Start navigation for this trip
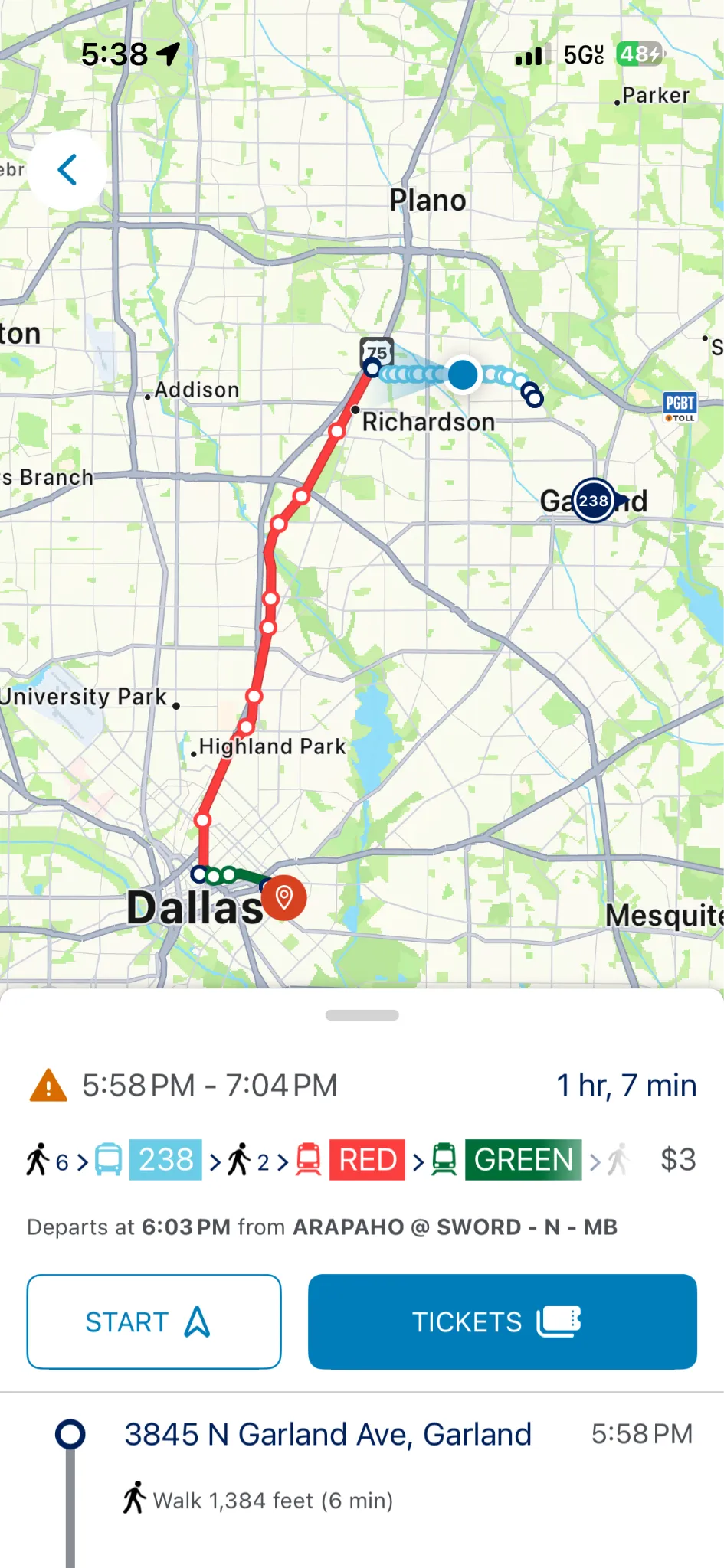The image size is (724, 1568). click(154, 1321)
